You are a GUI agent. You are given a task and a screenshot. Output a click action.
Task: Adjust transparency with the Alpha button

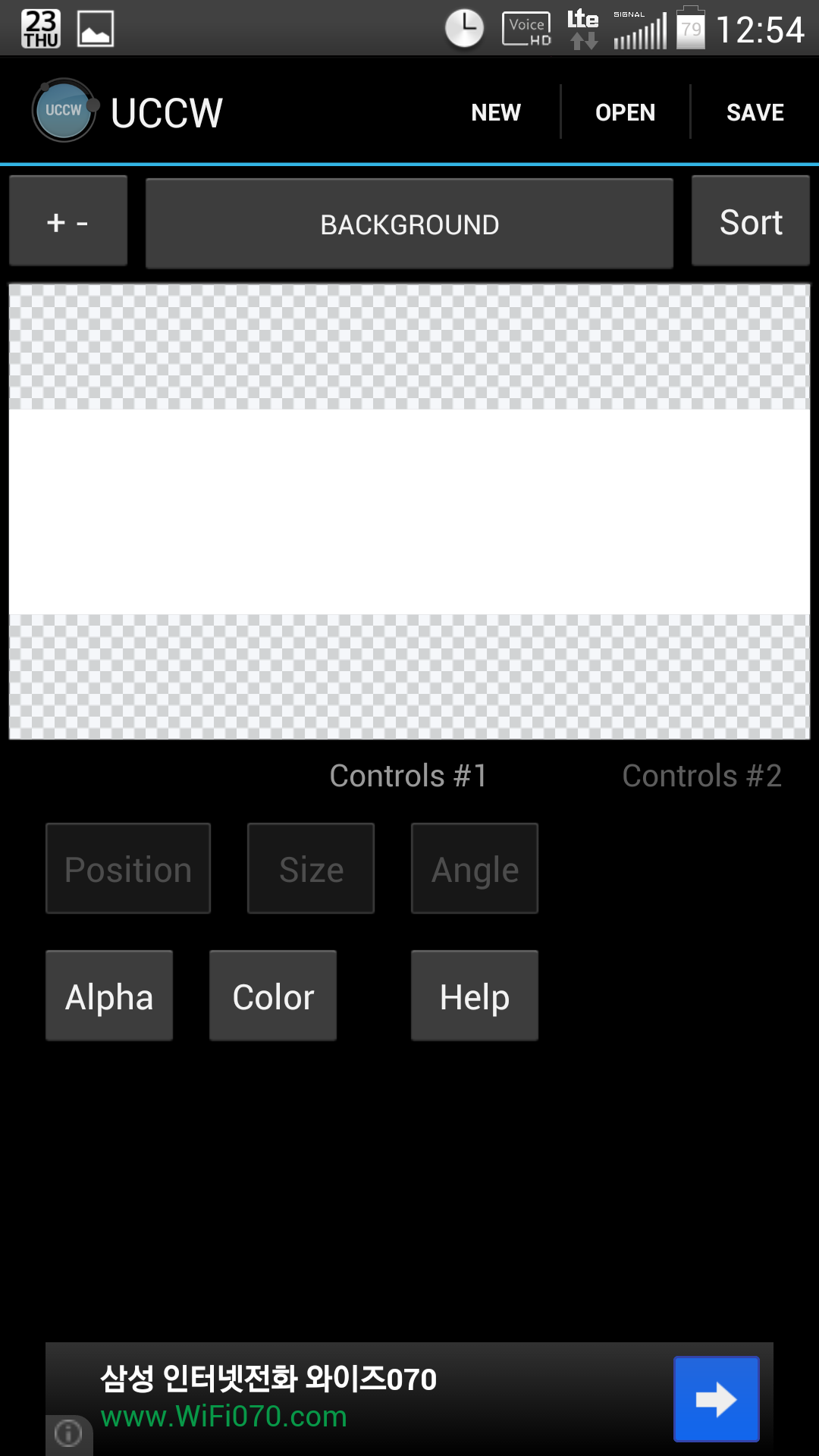109,996
